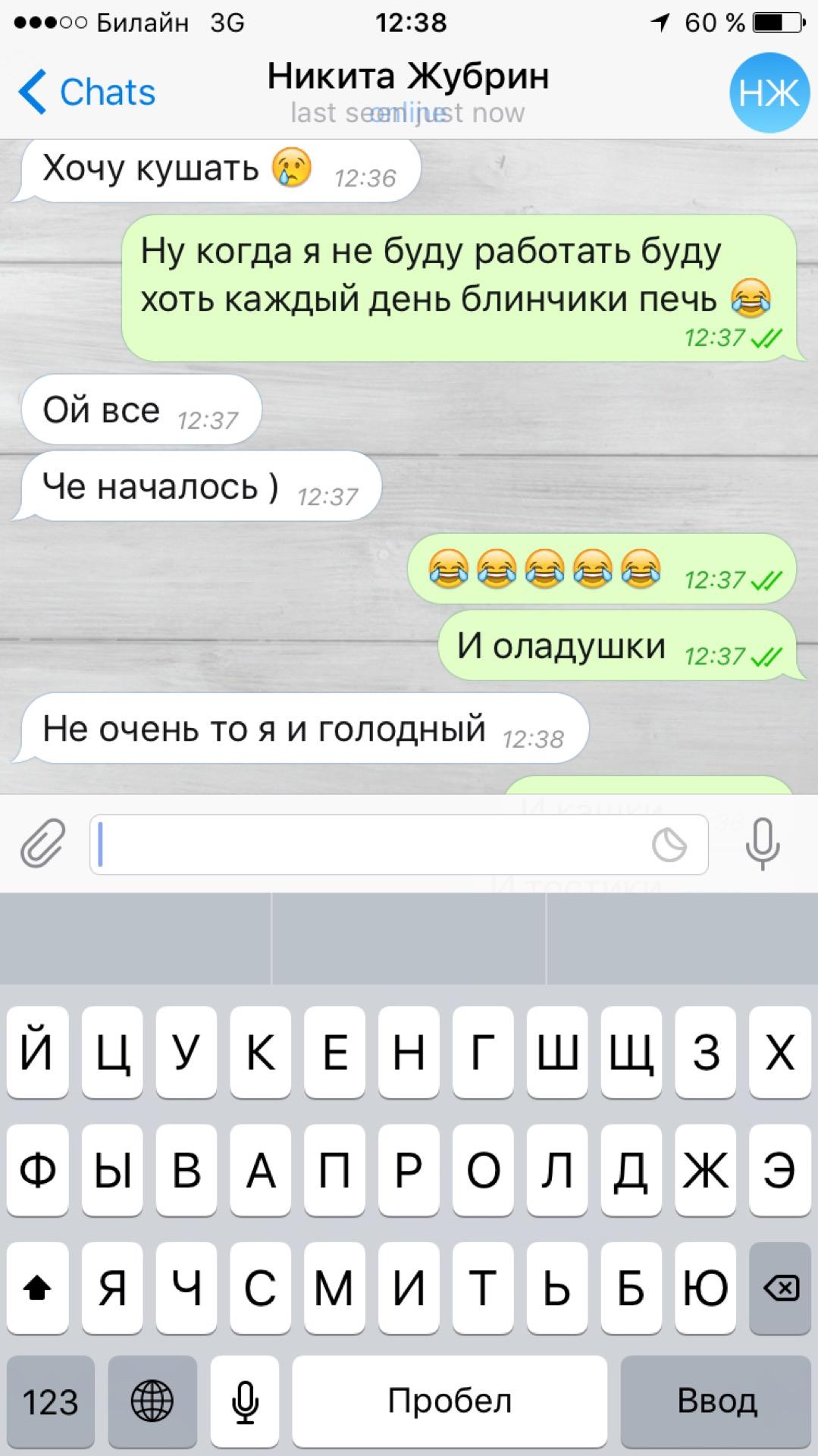
Task: Tap the paperclip attach icon
Action: pos(42,844)
